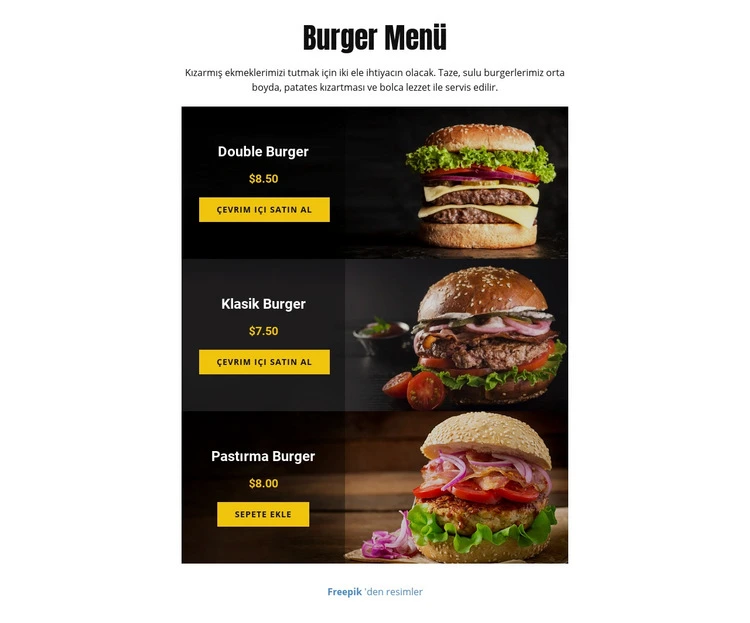
Task: Open the Freepik link
Action: 343,592
